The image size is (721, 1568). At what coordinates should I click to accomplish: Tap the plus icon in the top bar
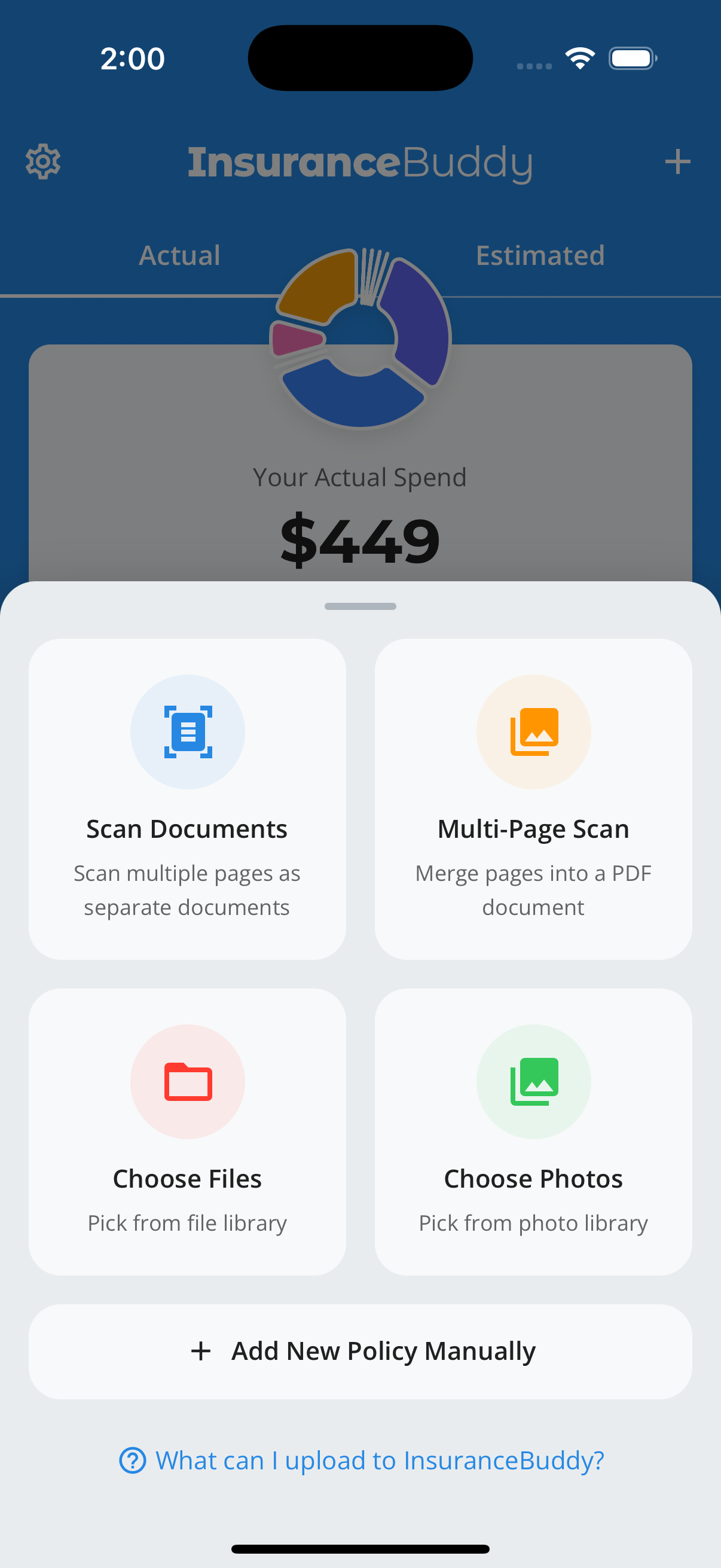[678, 161]
